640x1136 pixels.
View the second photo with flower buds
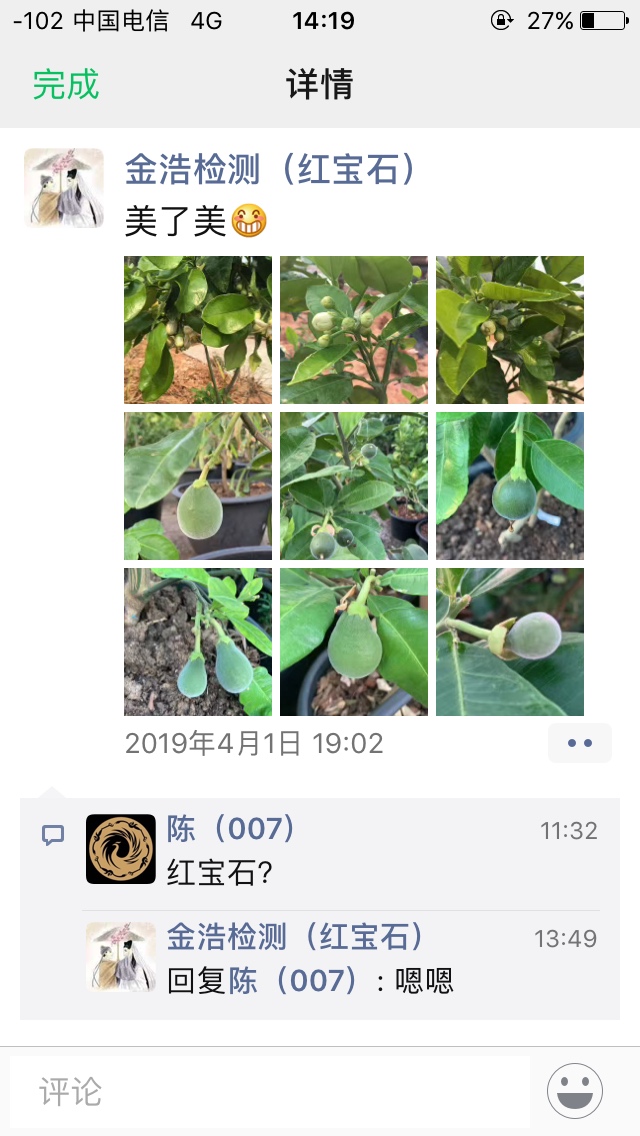pyautogui.click(x=354, y=330)
